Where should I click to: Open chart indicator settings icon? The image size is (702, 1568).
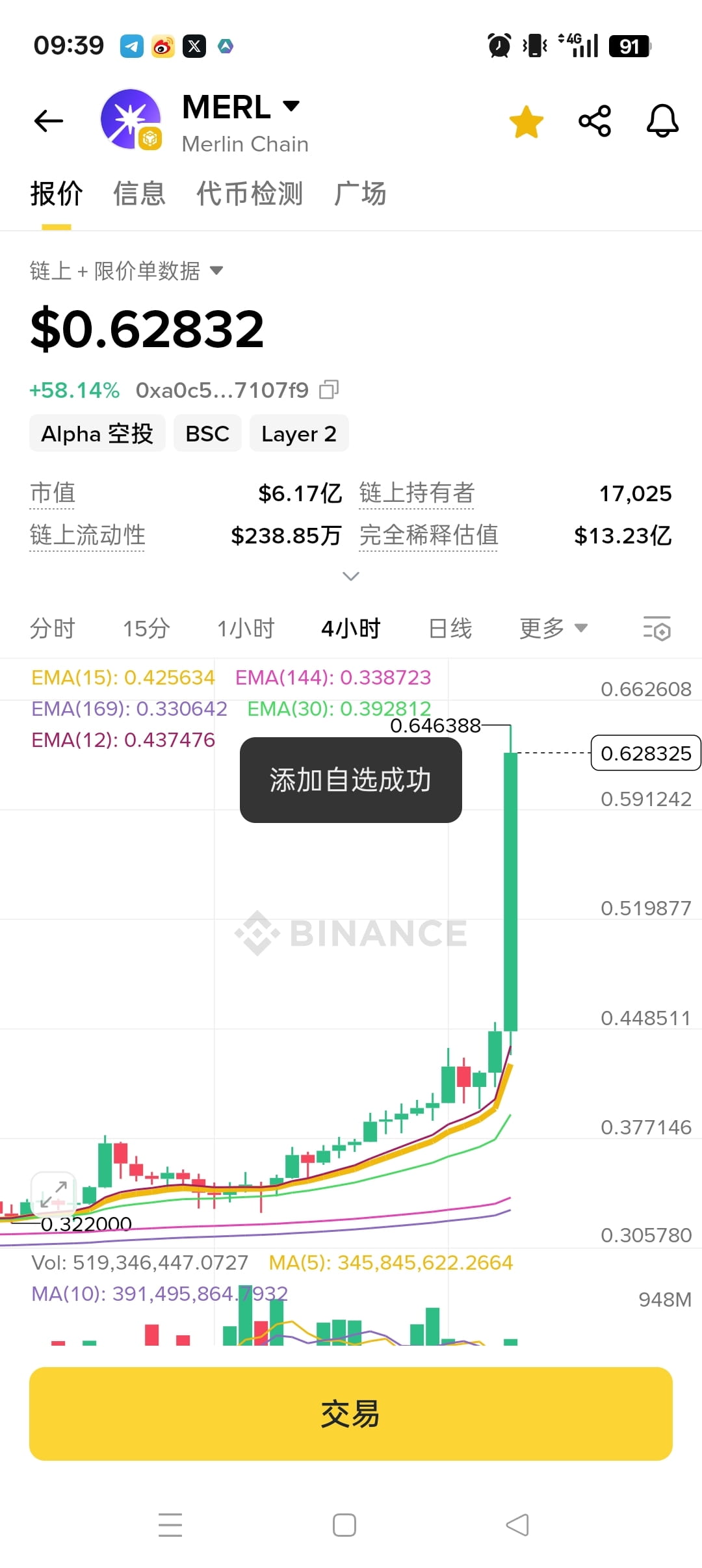(x=657, y=629)
